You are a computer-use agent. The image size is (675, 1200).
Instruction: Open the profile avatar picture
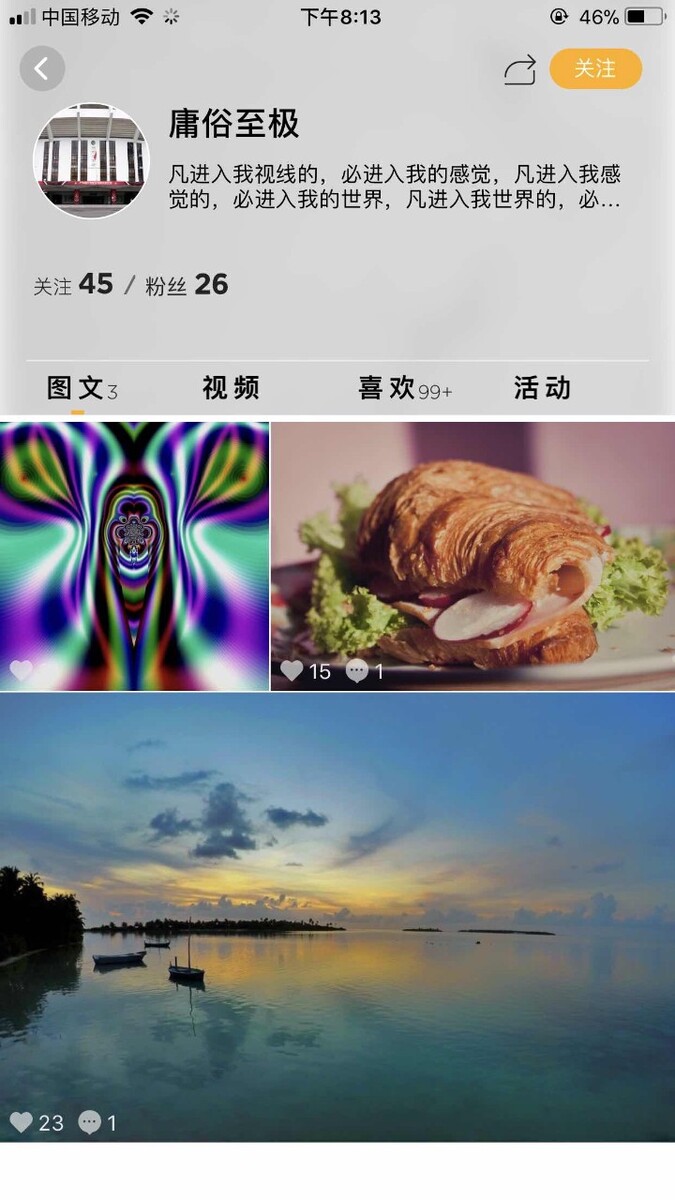pos(91,160)
